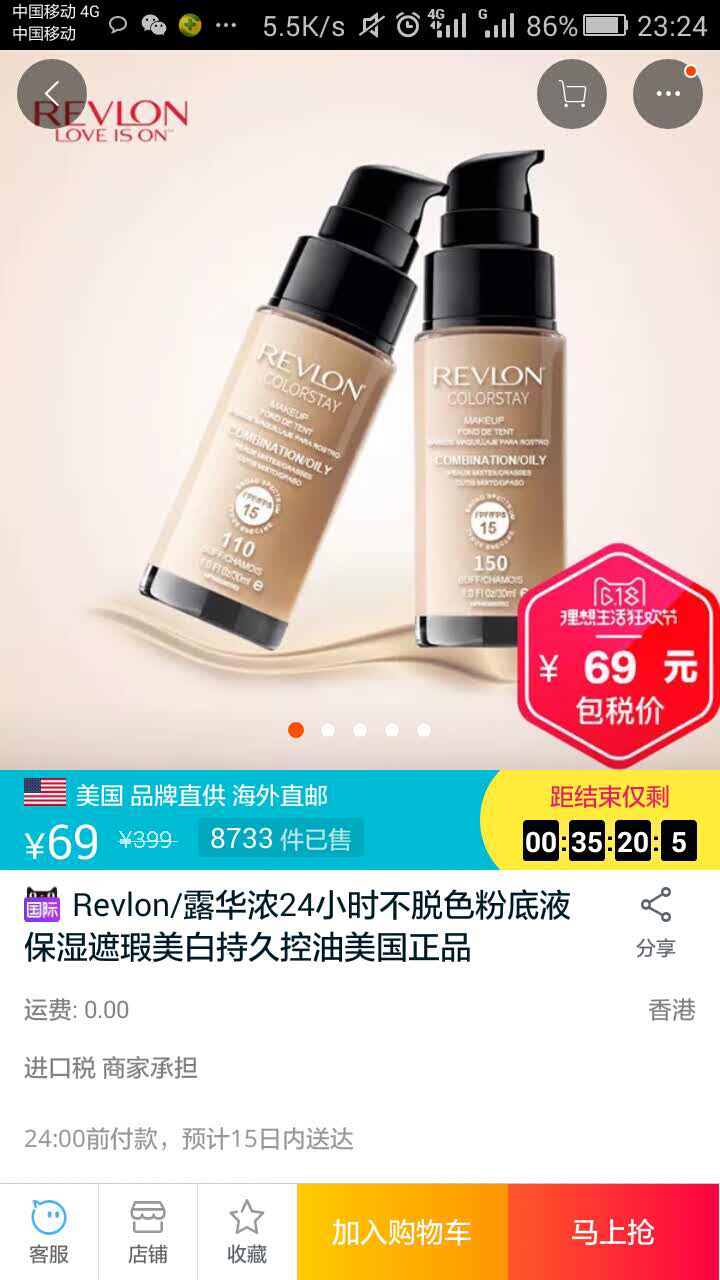The width and height of the screenshot is (720, 1280).
Task: Tap 马上抢 to buy now
Action: click(x=613, y=1232)
